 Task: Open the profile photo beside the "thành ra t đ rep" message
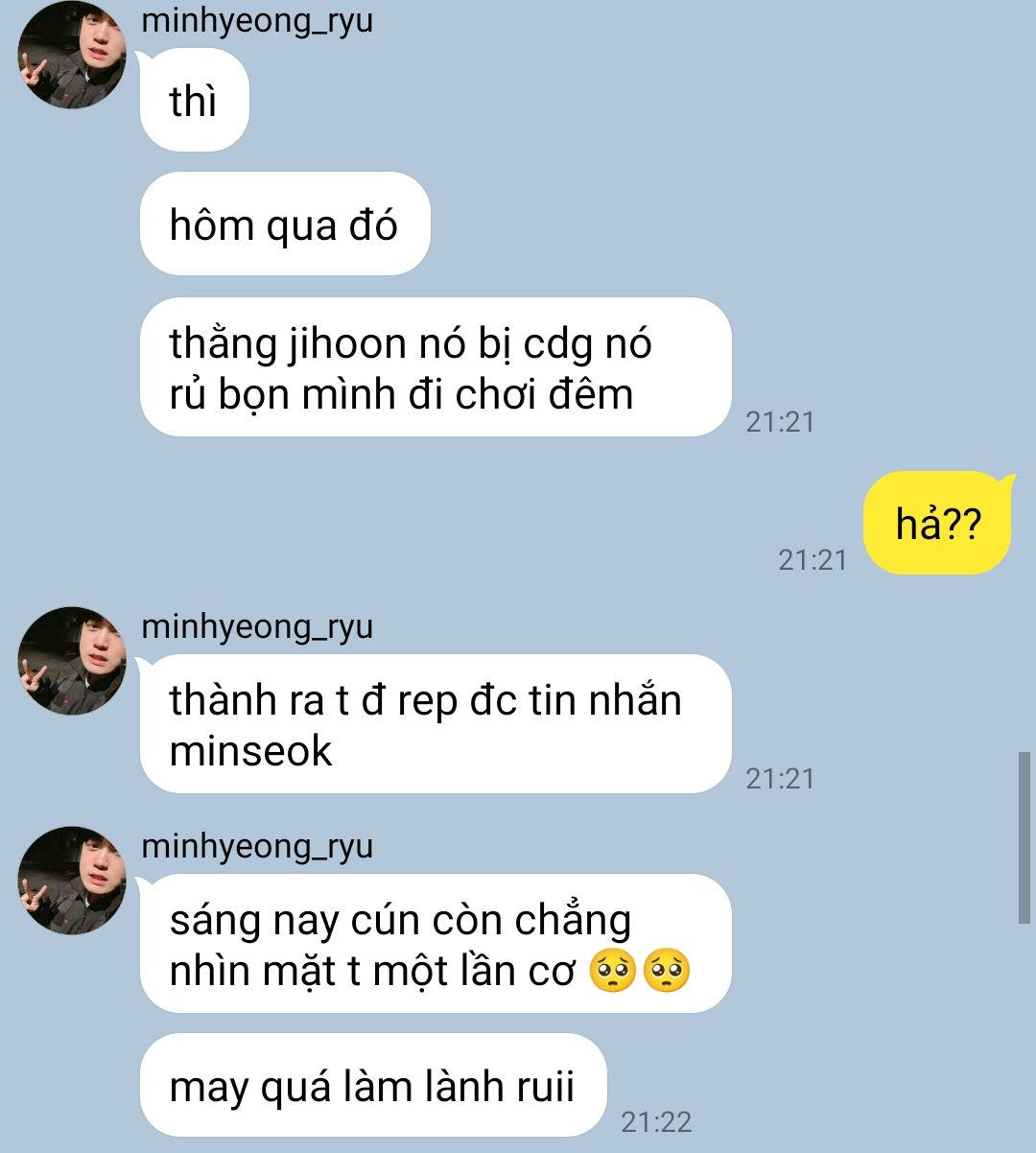(x=73, y=660)
